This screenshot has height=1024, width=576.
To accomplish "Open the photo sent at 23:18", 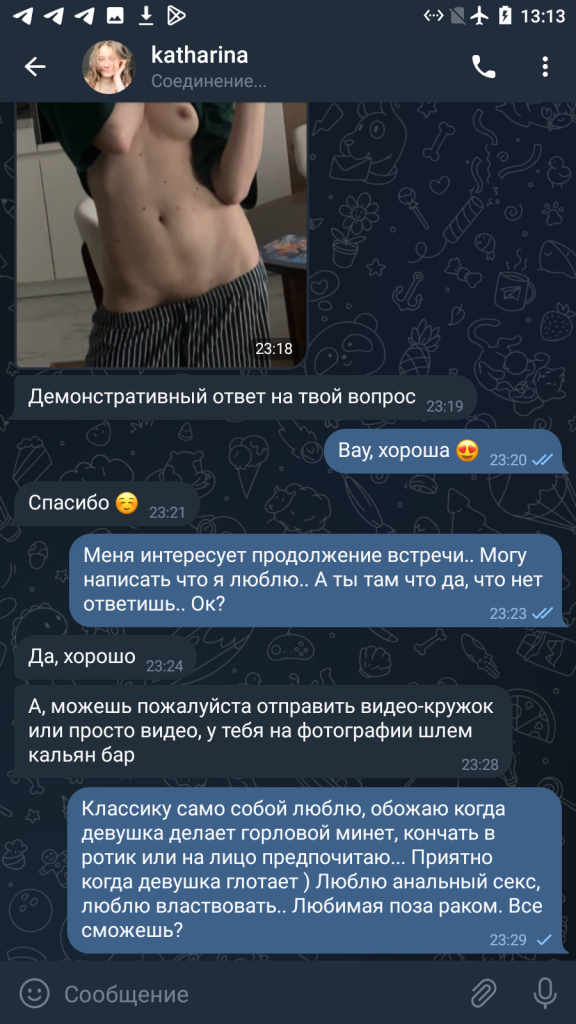I will 161,234.
